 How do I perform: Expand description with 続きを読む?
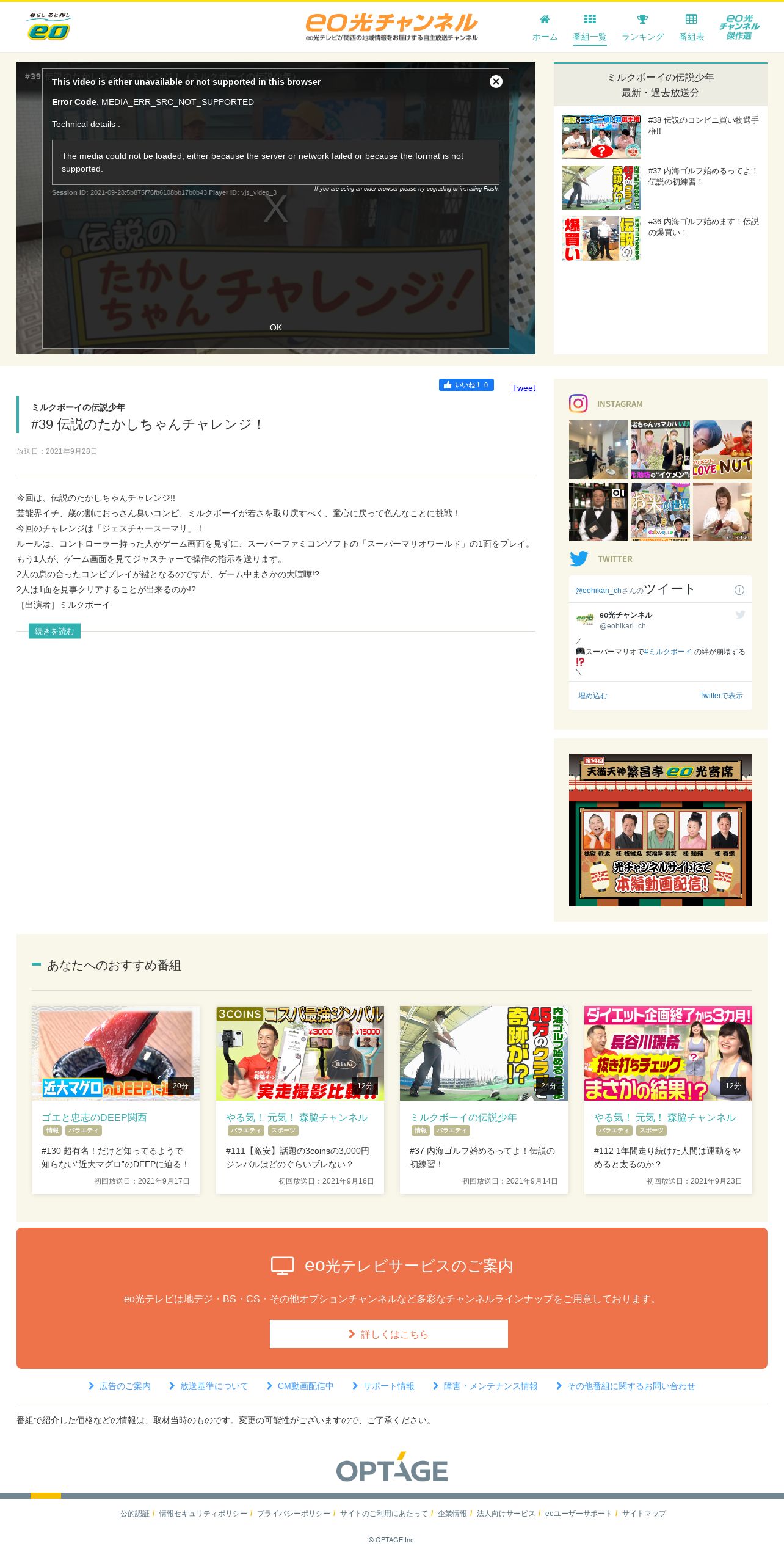[x=54, y=631]
